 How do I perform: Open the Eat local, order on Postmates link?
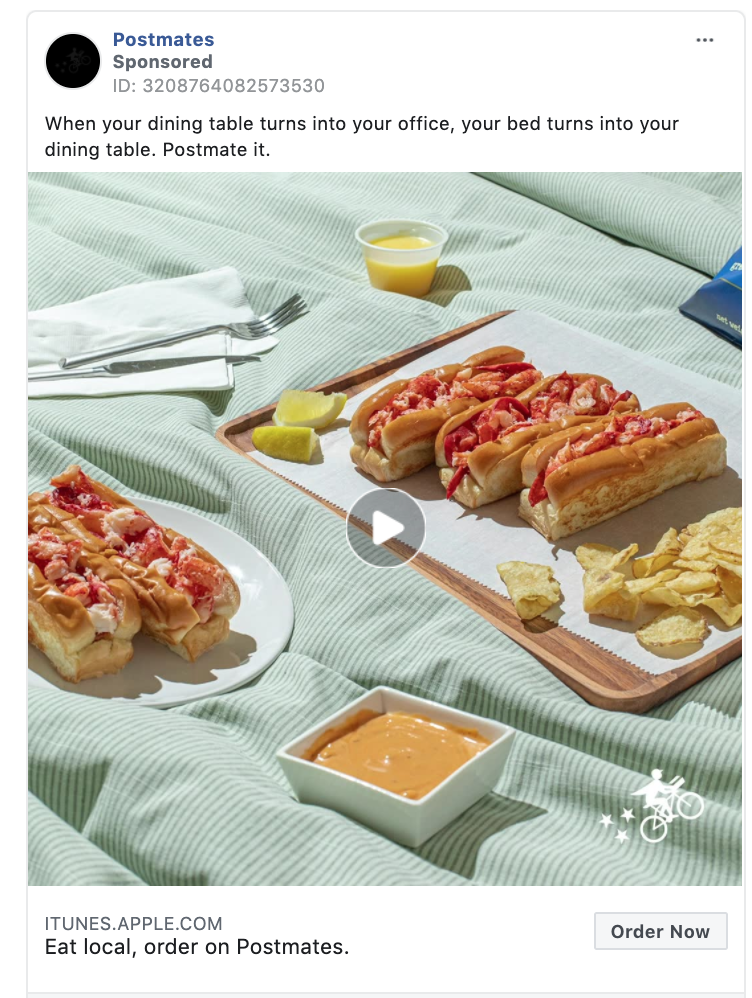pos(197,946)
